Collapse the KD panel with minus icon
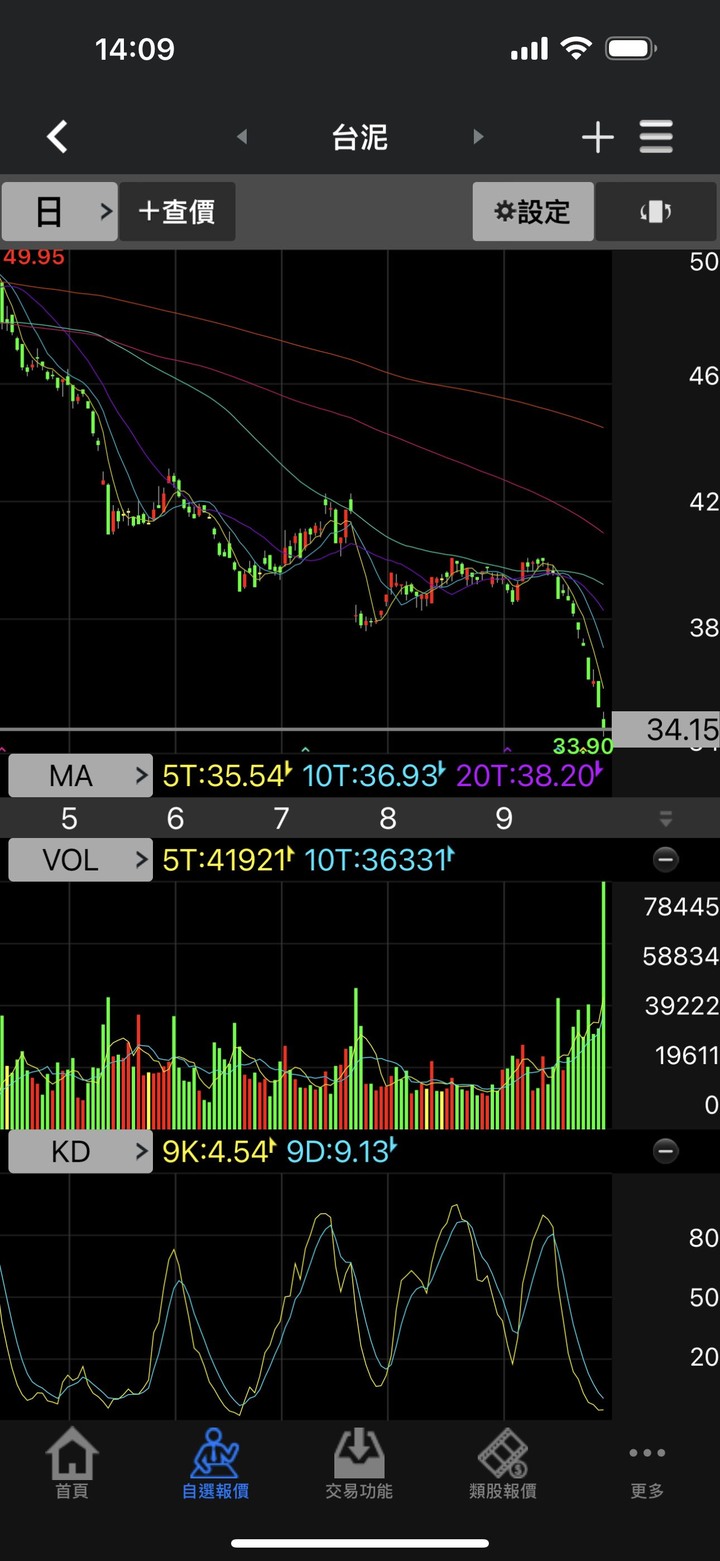Viewport: 720px width, 1561px height. tap(665, 1152)
